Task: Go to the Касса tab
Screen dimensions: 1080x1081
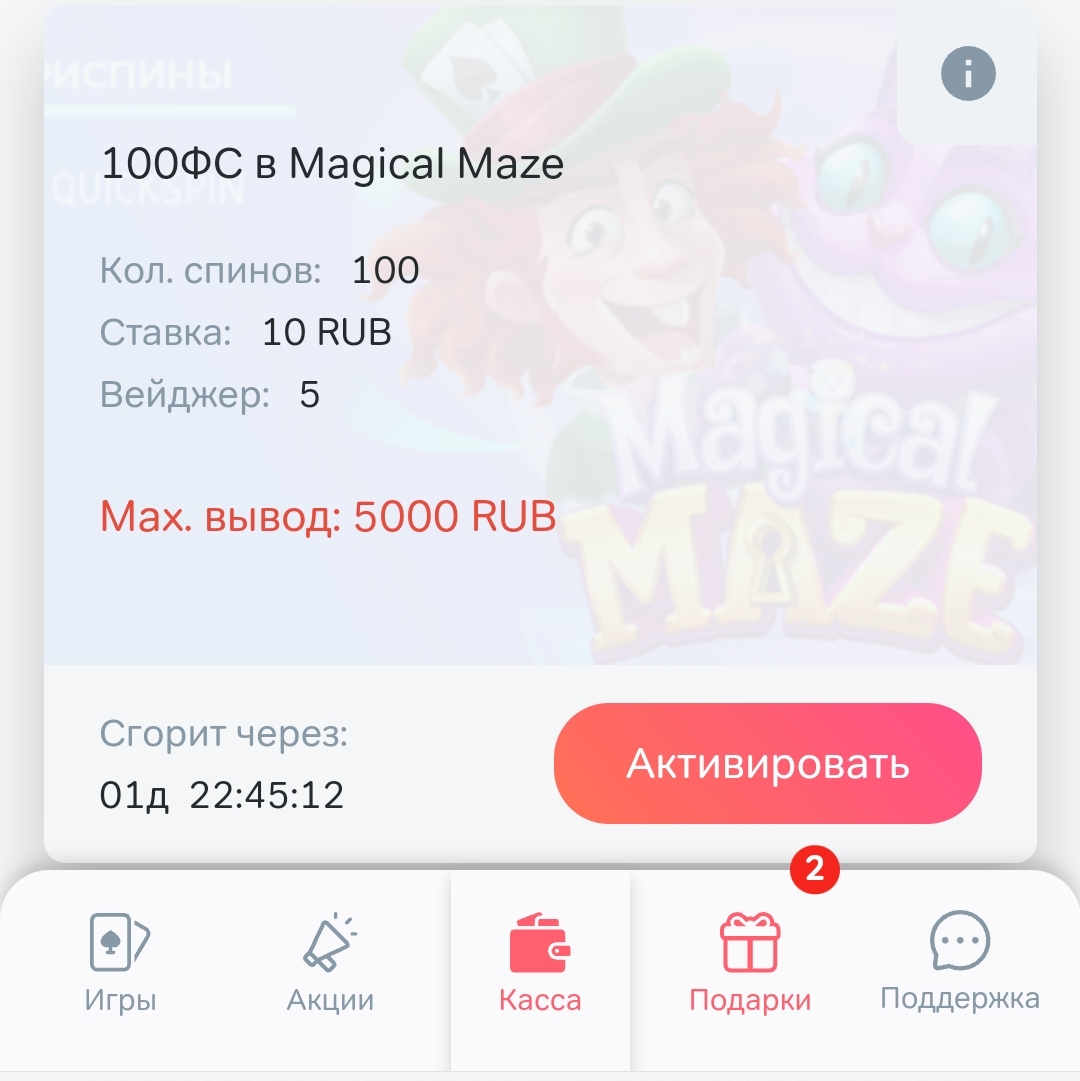Action: [x=540, y=960]
